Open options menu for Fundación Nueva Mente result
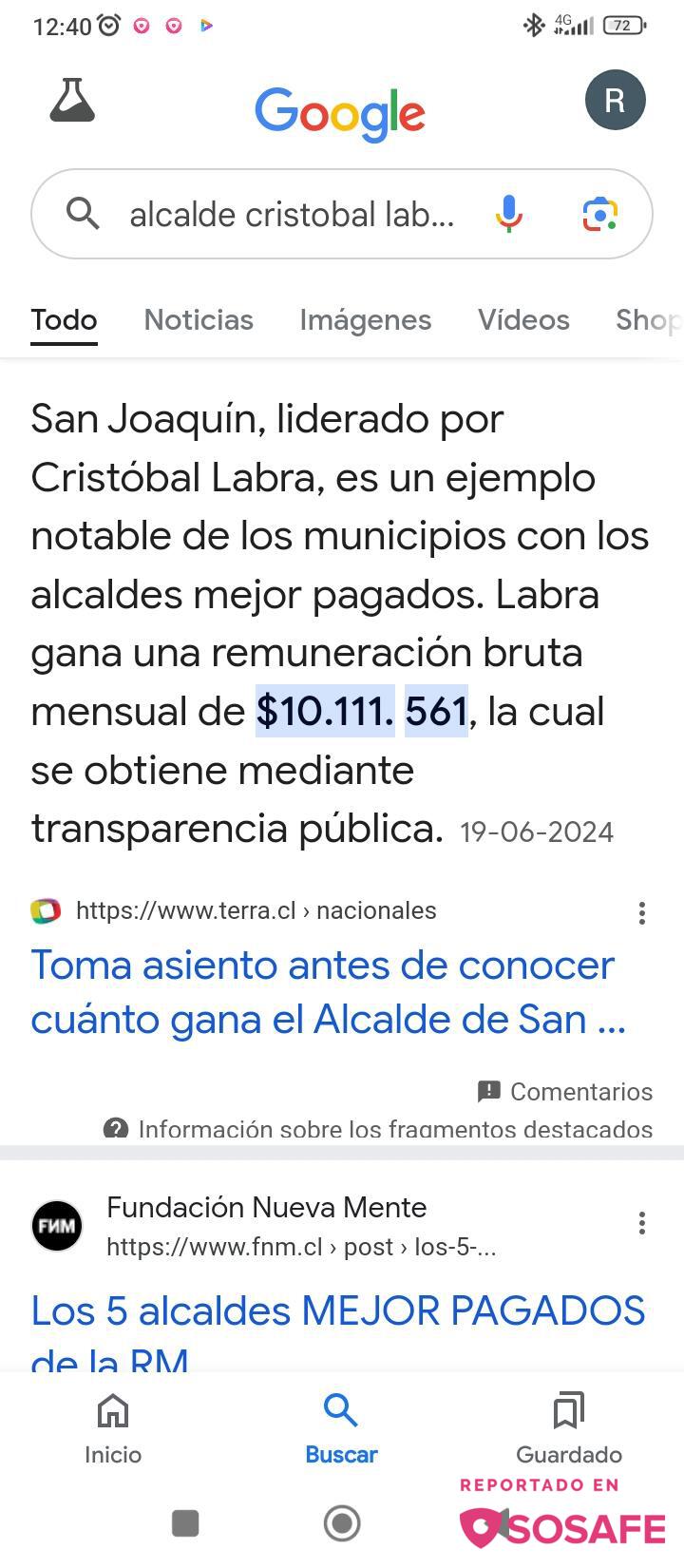Screen dimensions: 684x1568 (x=642, y=1223)
